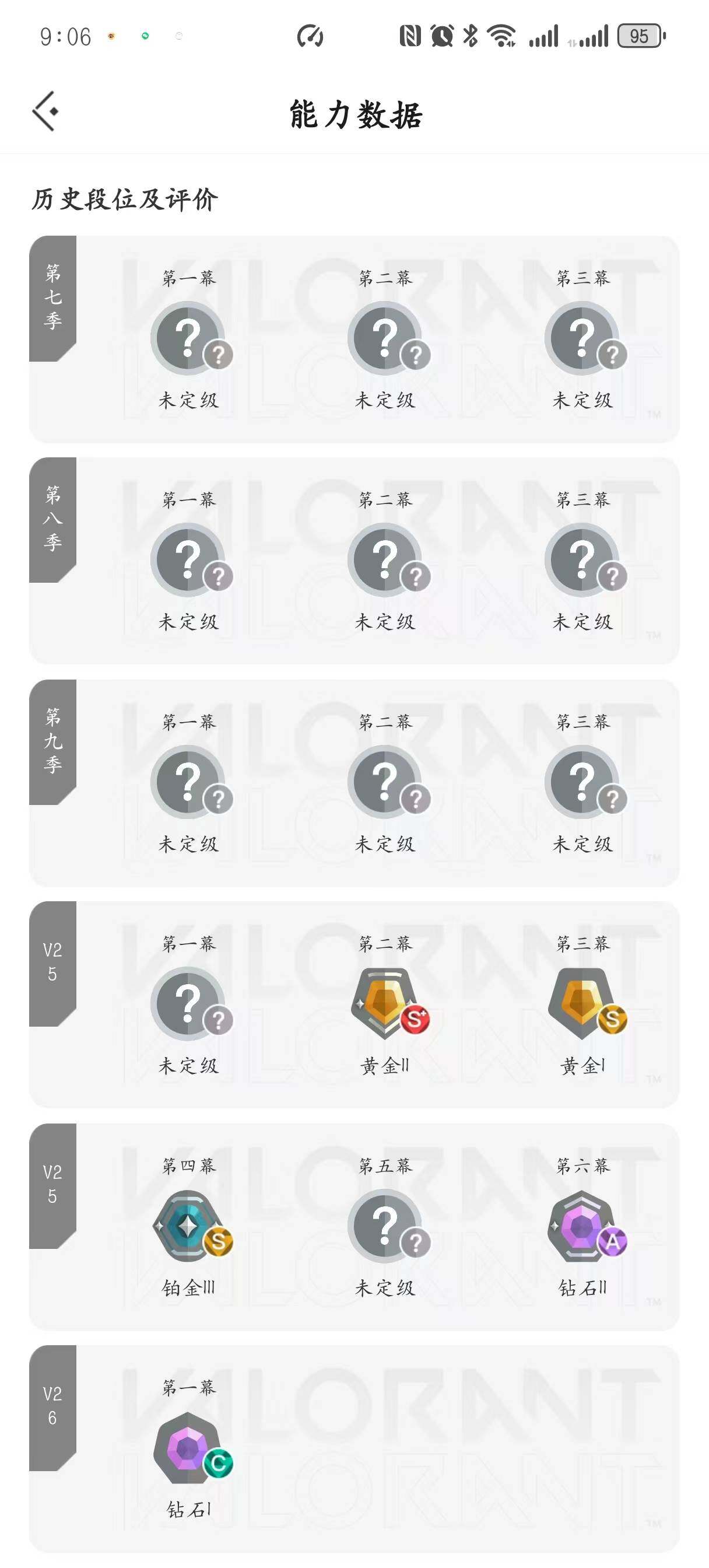709x1568 pixels.
Task: Click the 未定级 label under 第九季 第二幕
Action: [x=386, y=845]
